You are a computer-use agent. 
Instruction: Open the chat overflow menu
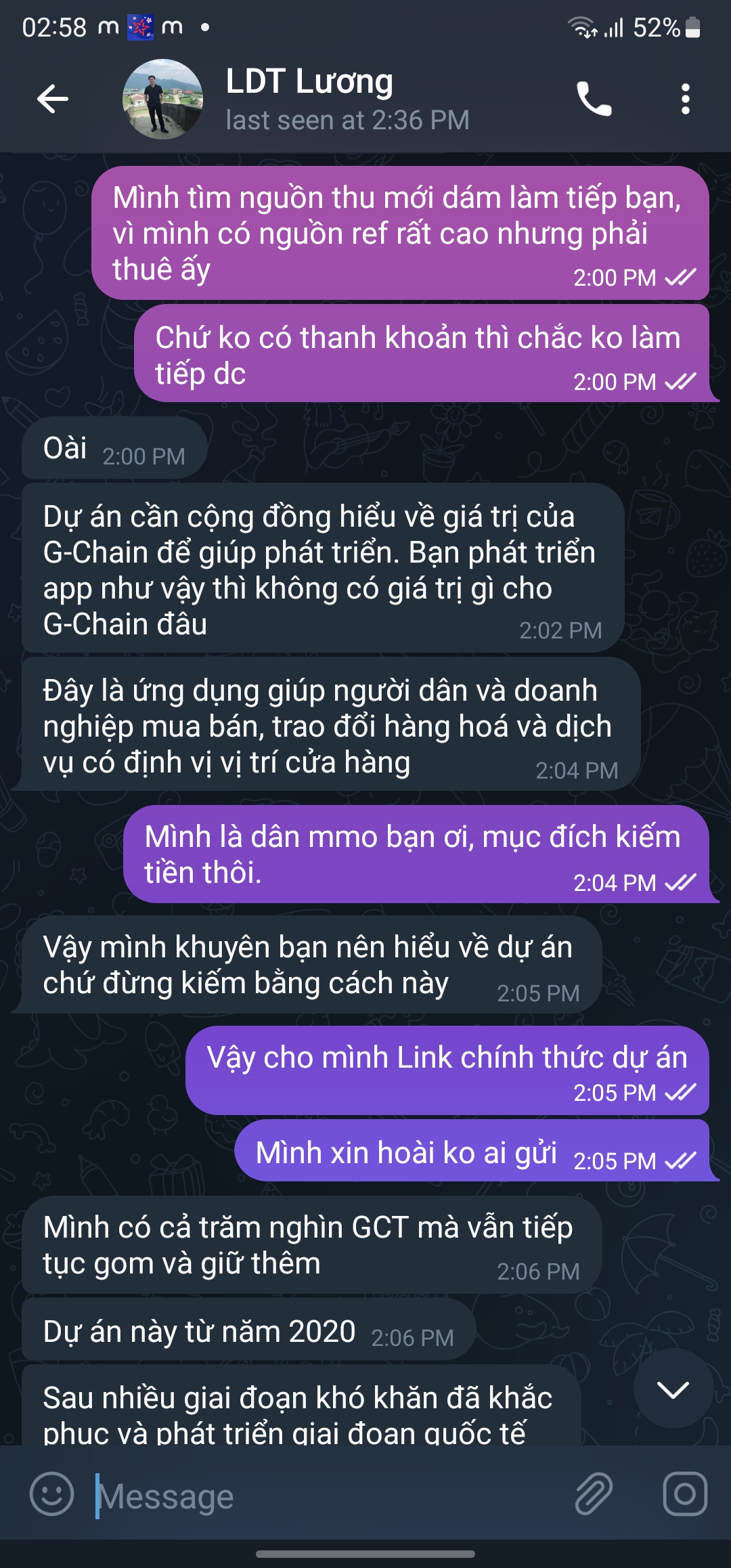point(685,100)
